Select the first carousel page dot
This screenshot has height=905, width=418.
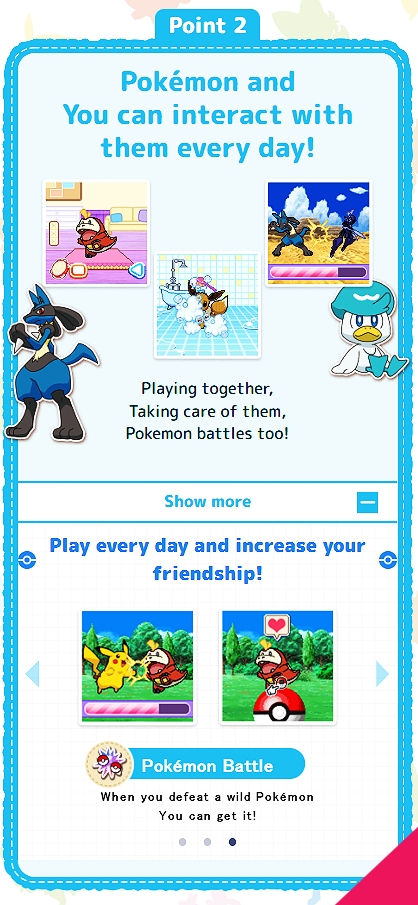[182, 842]
